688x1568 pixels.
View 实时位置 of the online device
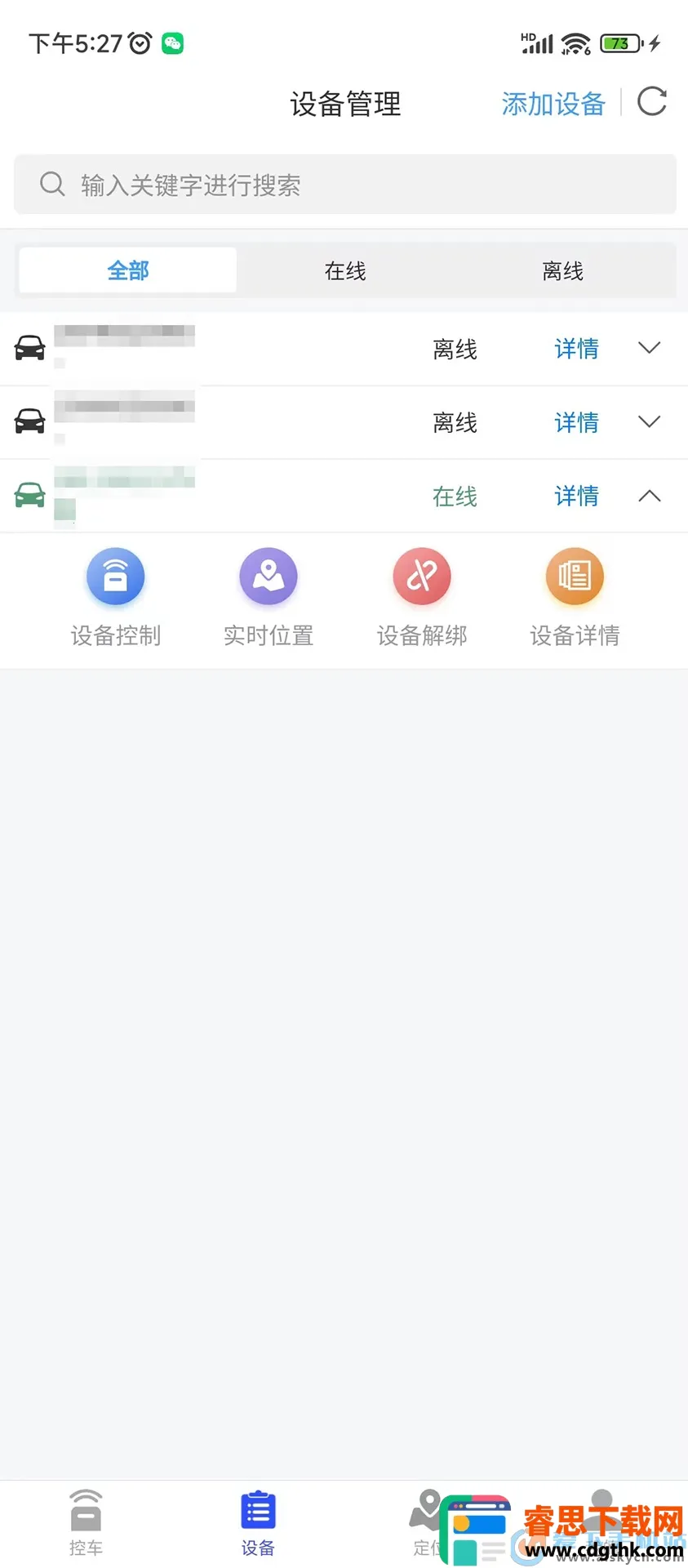269,598
